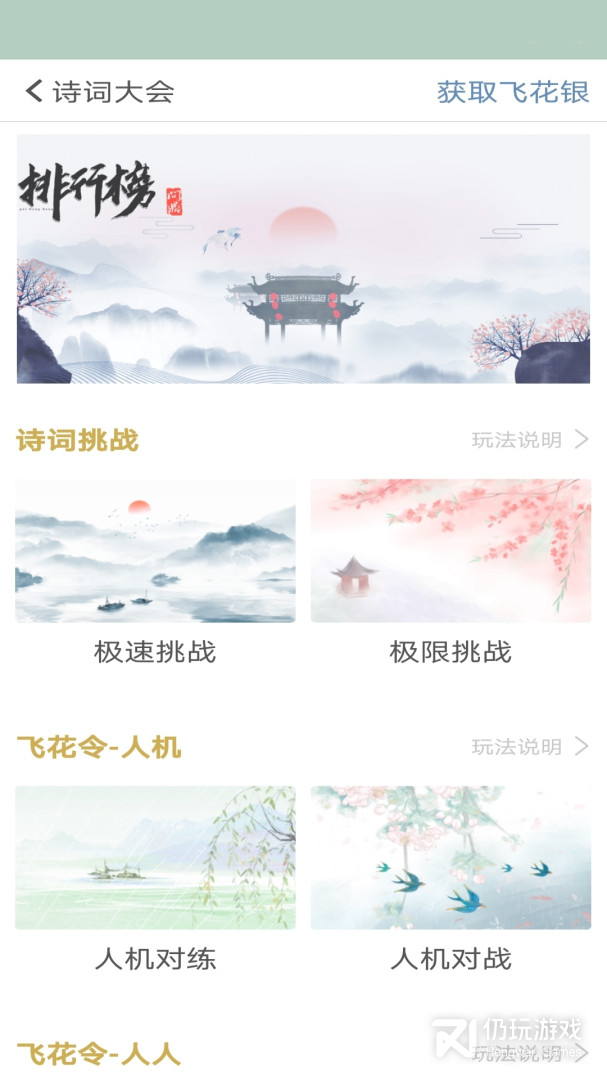Open the 排行榜 leaderboard banner
This screenshot has height=1080, width=607.
[x=303, y=259]
